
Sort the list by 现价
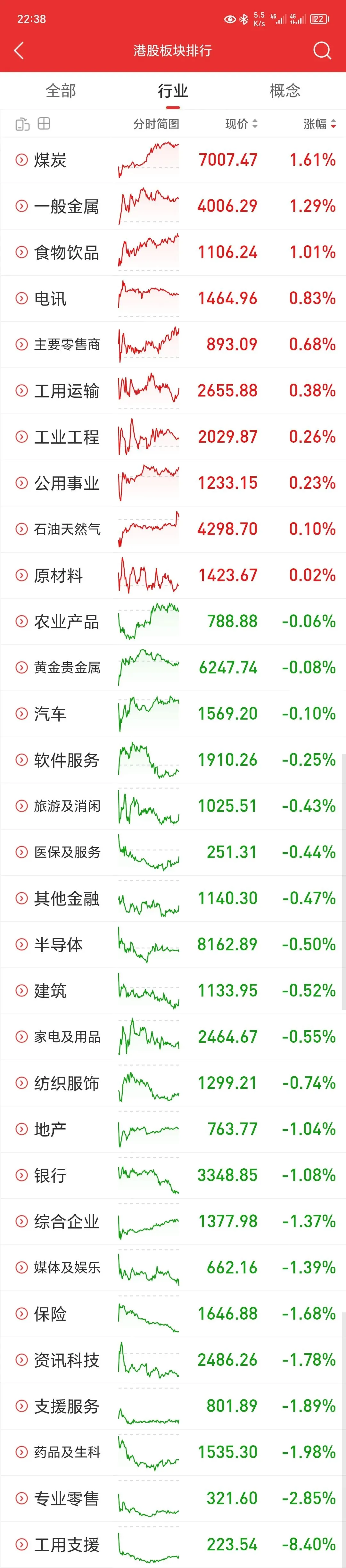click(242, 124)
